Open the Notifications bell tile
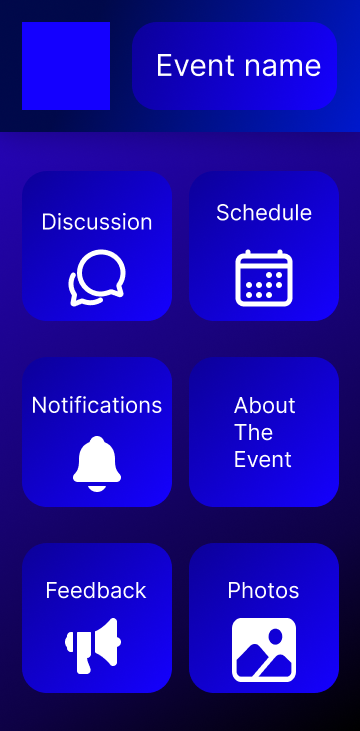 (x=97, y=432)
